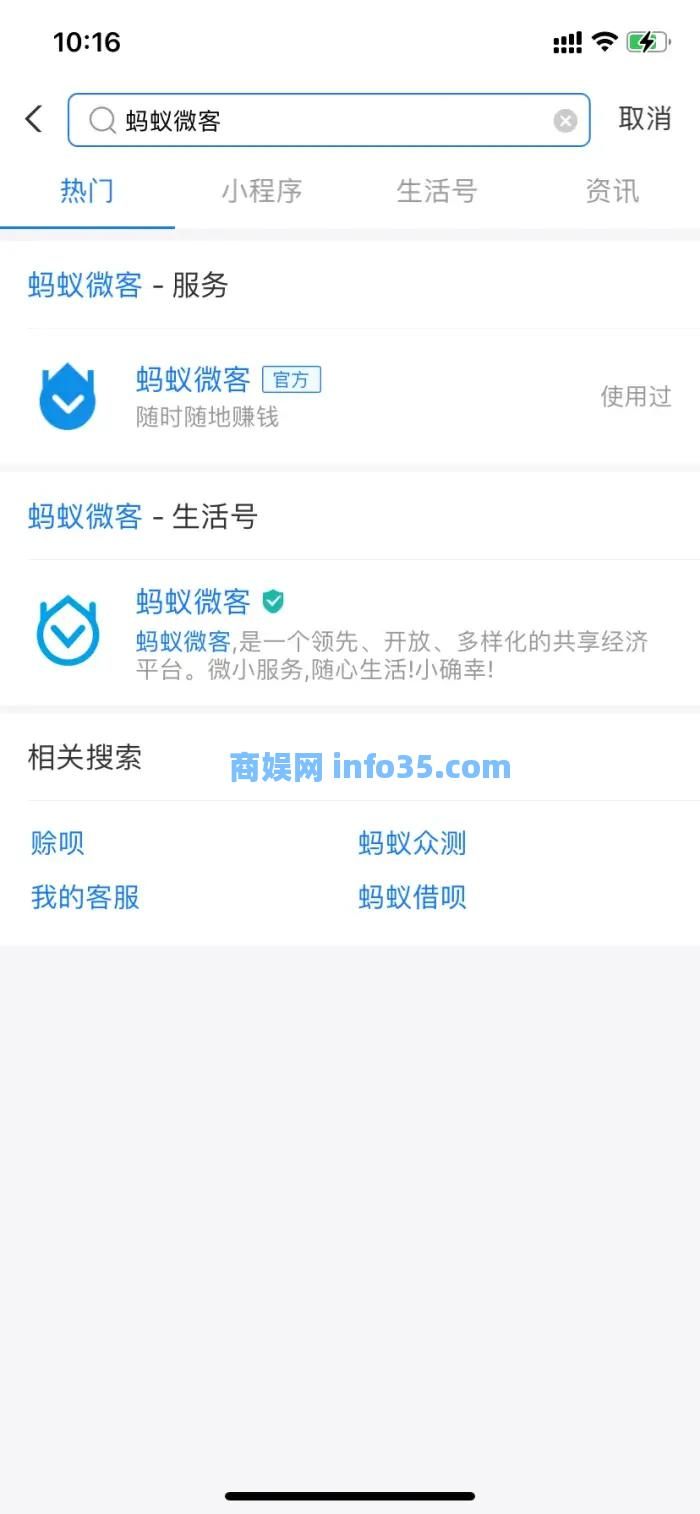Switch to the 热门 tab

click(x=87, y=191)
